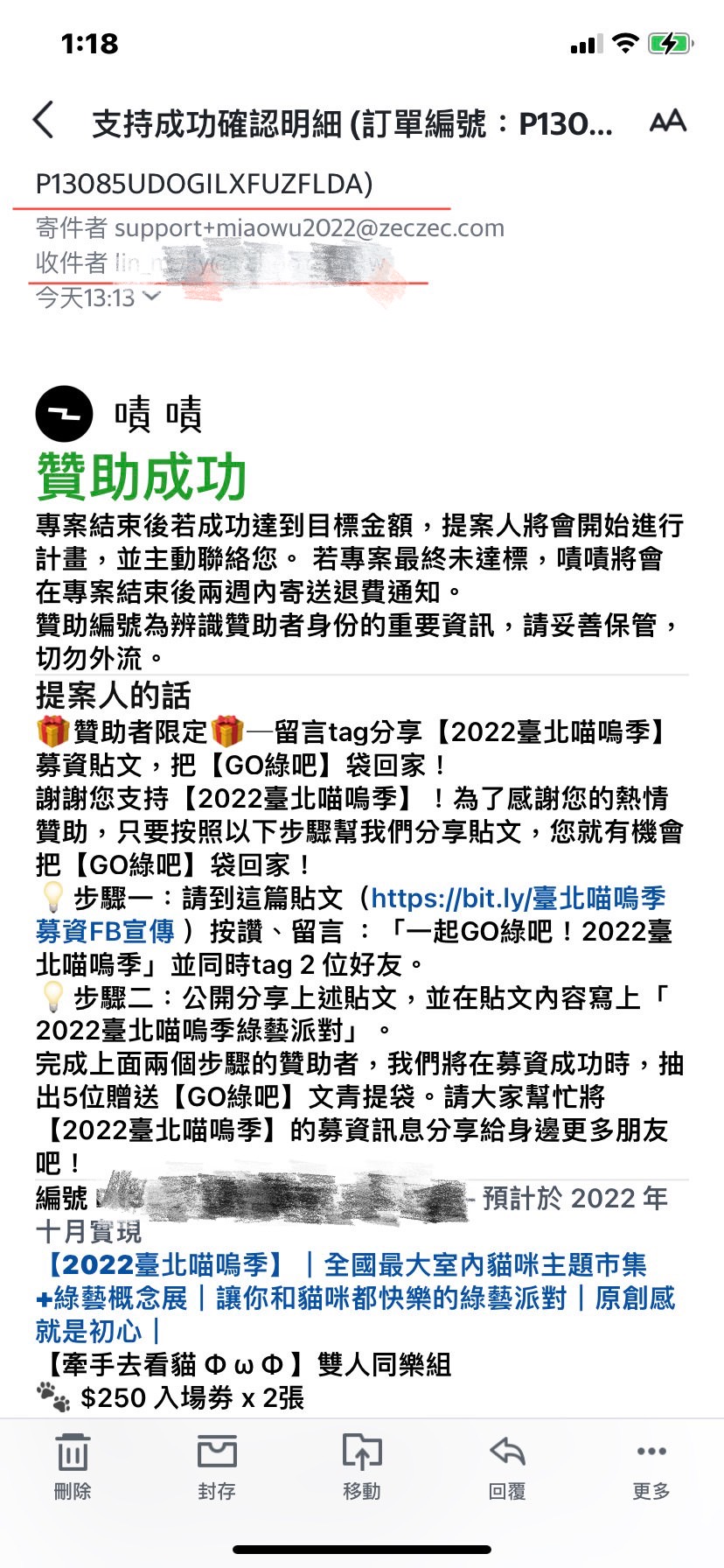
Task: Archive this email with 封存
Action: point(217,1466)
